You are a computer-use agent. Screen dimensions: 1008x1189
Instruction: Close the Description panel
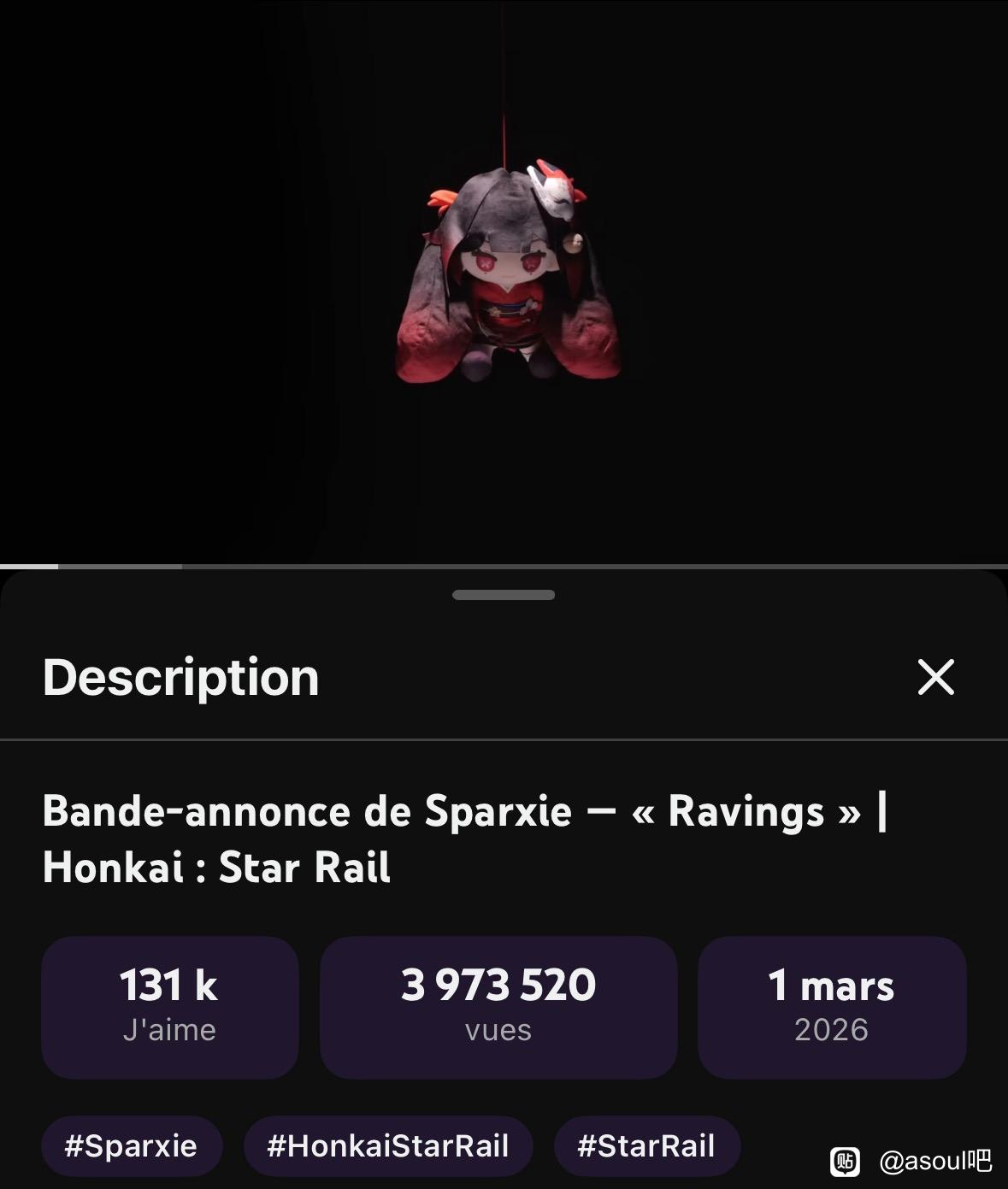[x=935, y=677]
